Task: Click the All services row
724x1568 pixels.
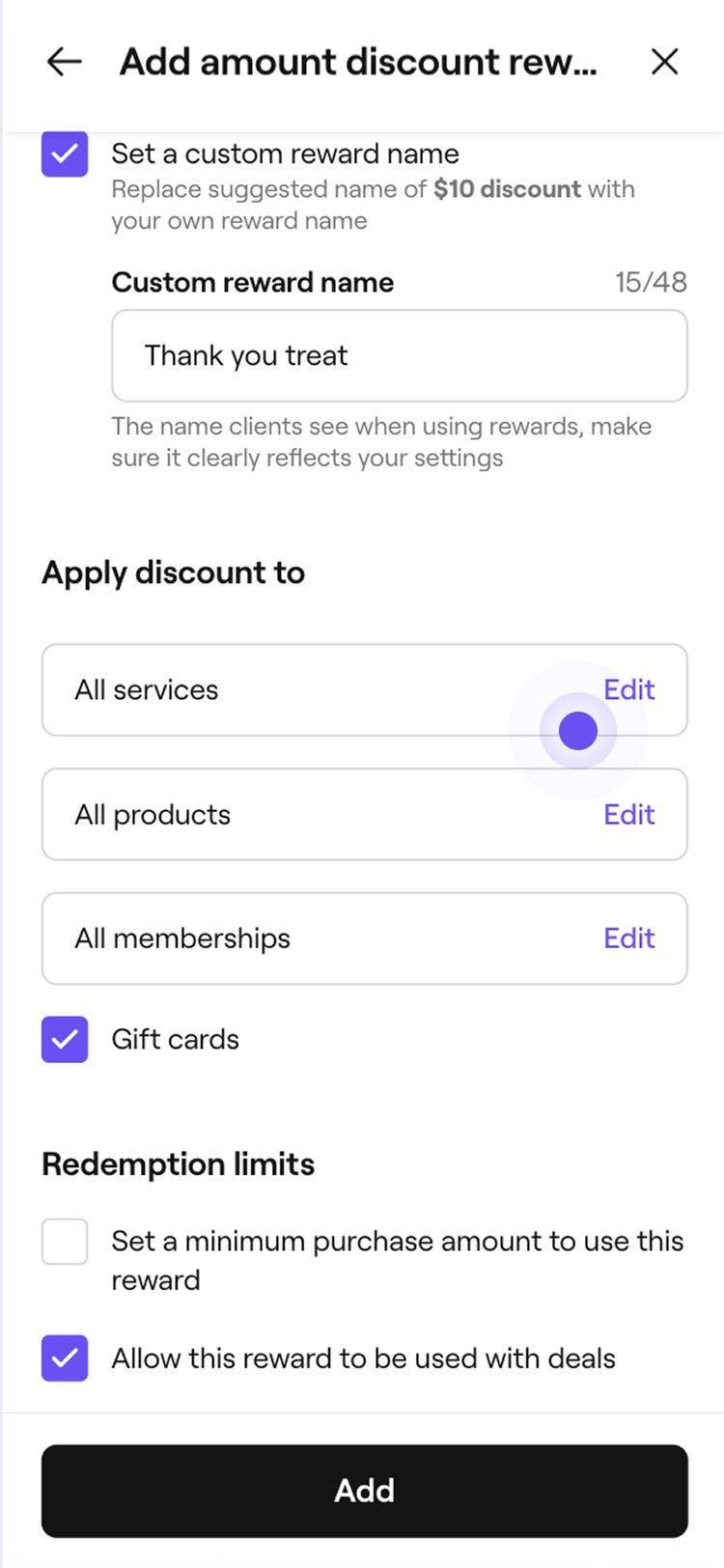Action: (x=290, y=689)
